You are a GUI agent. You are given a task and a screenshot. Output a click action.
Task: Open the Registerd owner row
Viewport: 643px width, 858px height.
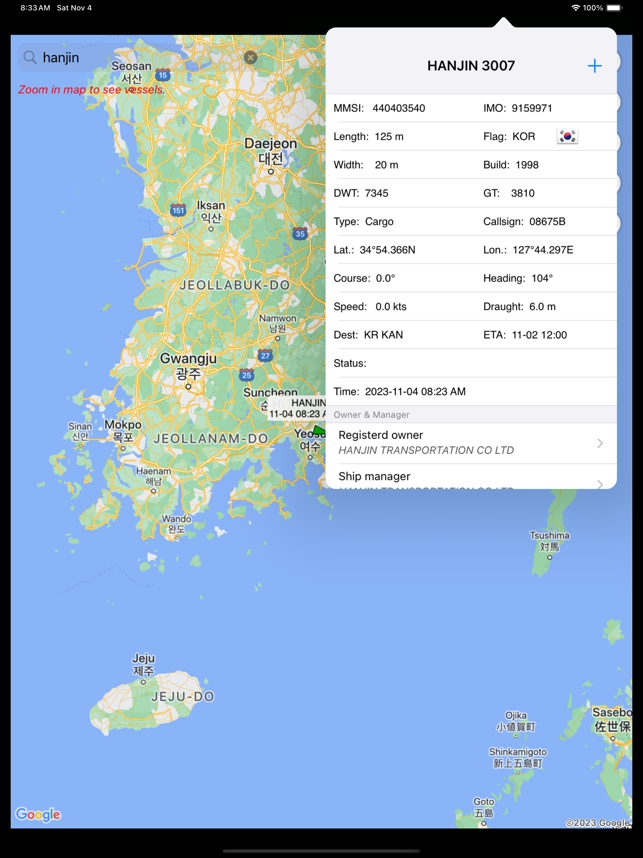470,442
